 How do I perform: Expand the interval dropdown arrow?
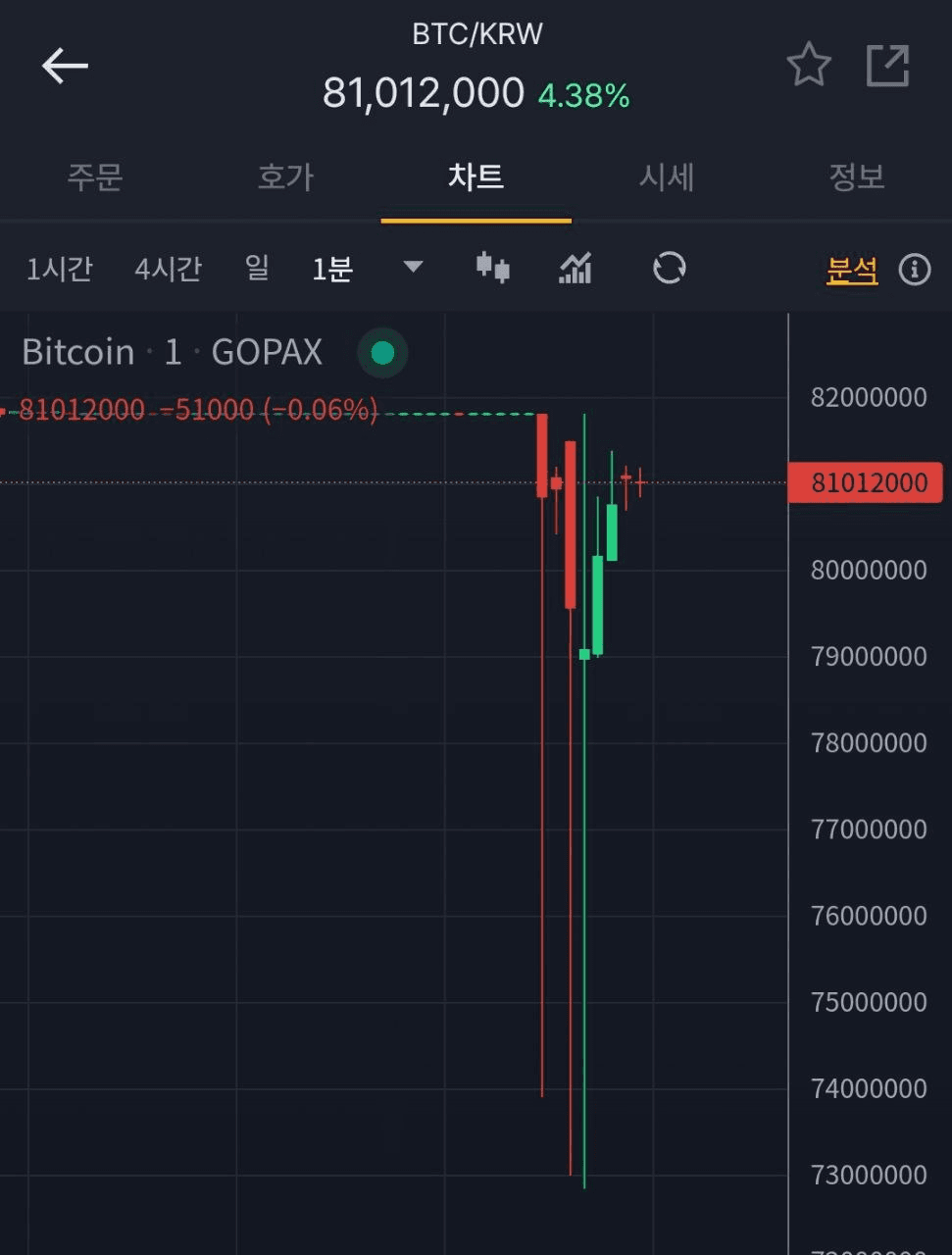pyautogui.click(x=413, y=267)
